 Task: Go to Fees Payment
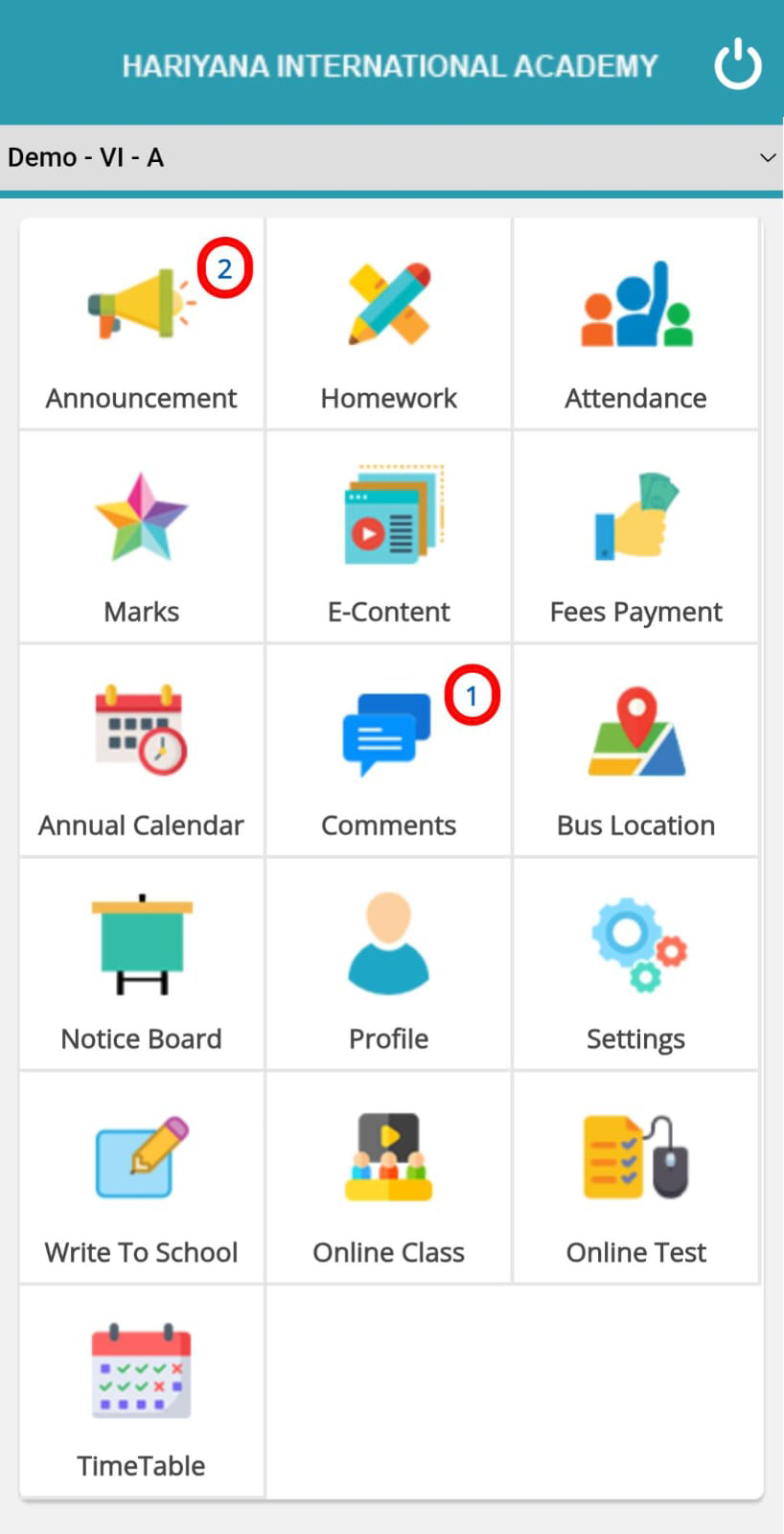[635, 538]
